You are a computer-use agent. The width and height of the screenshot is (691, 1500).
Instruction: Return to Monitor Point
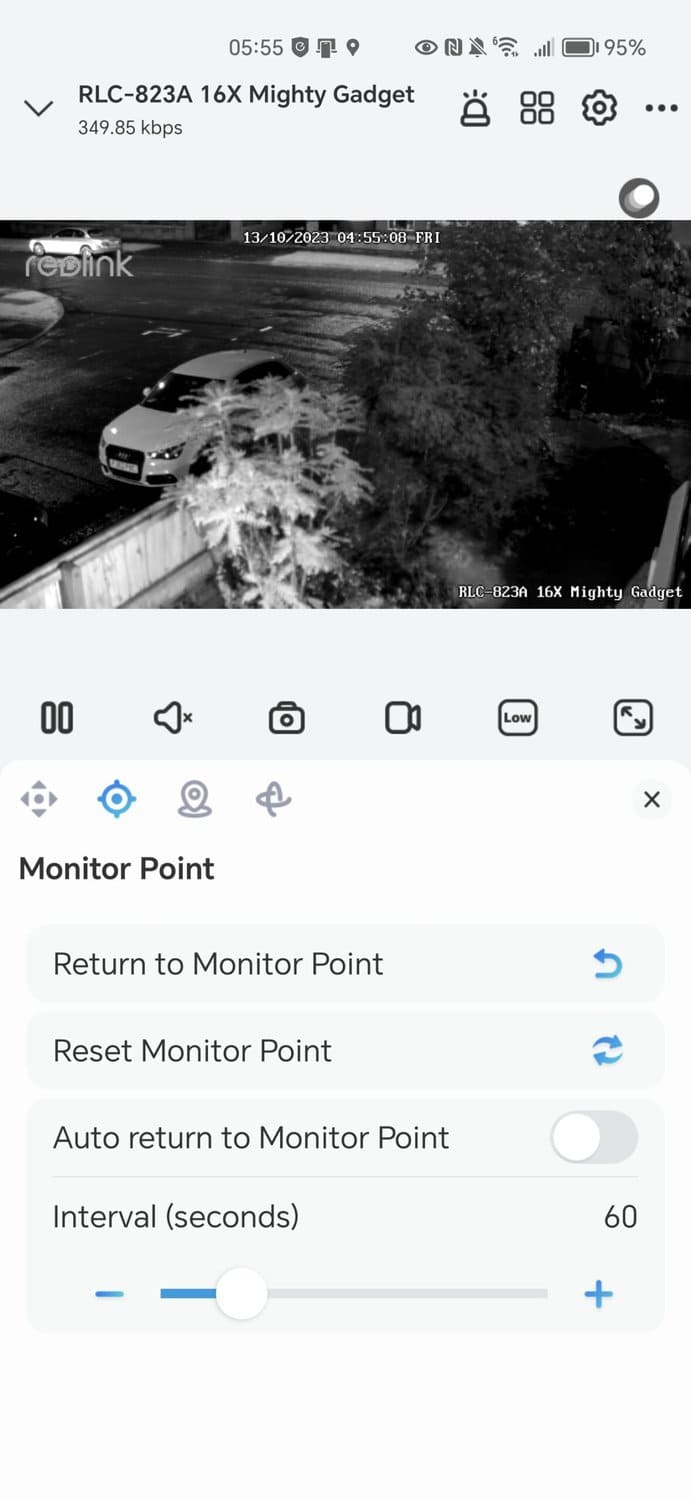(x=345, y=964)
